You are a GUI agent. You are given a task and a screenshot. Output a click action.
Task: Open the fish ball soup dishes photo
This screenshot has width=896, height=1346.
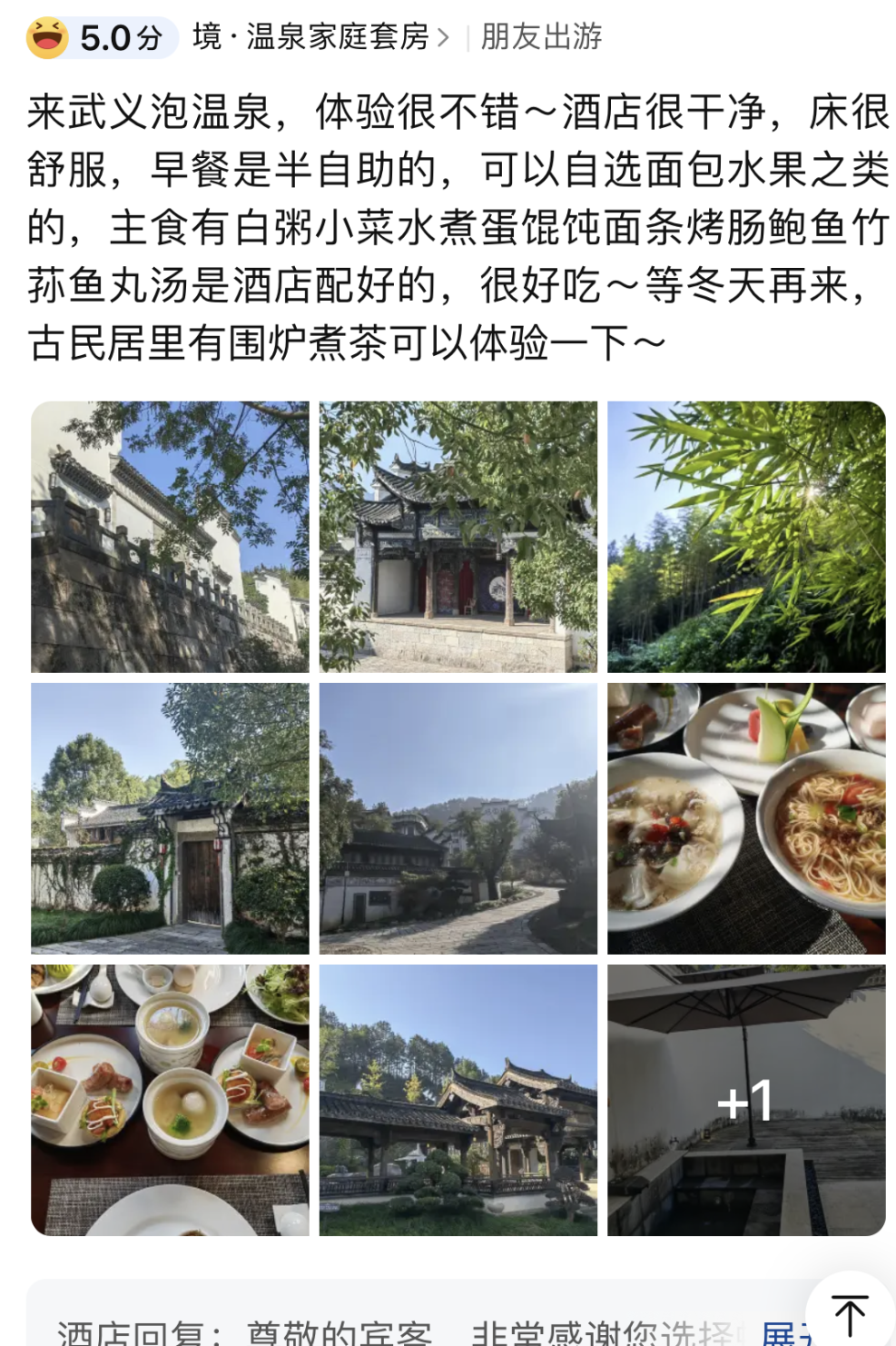click(170, 1100)
